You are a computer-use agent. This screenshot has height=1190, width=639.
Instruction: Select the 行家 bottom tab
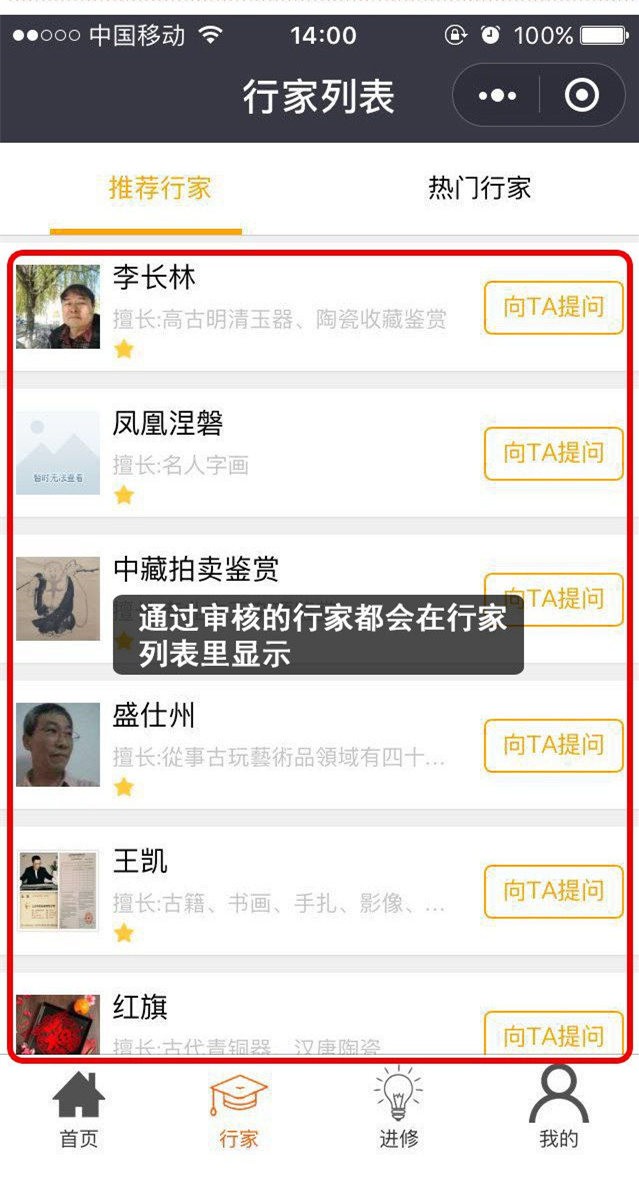tap(239, 1110)
